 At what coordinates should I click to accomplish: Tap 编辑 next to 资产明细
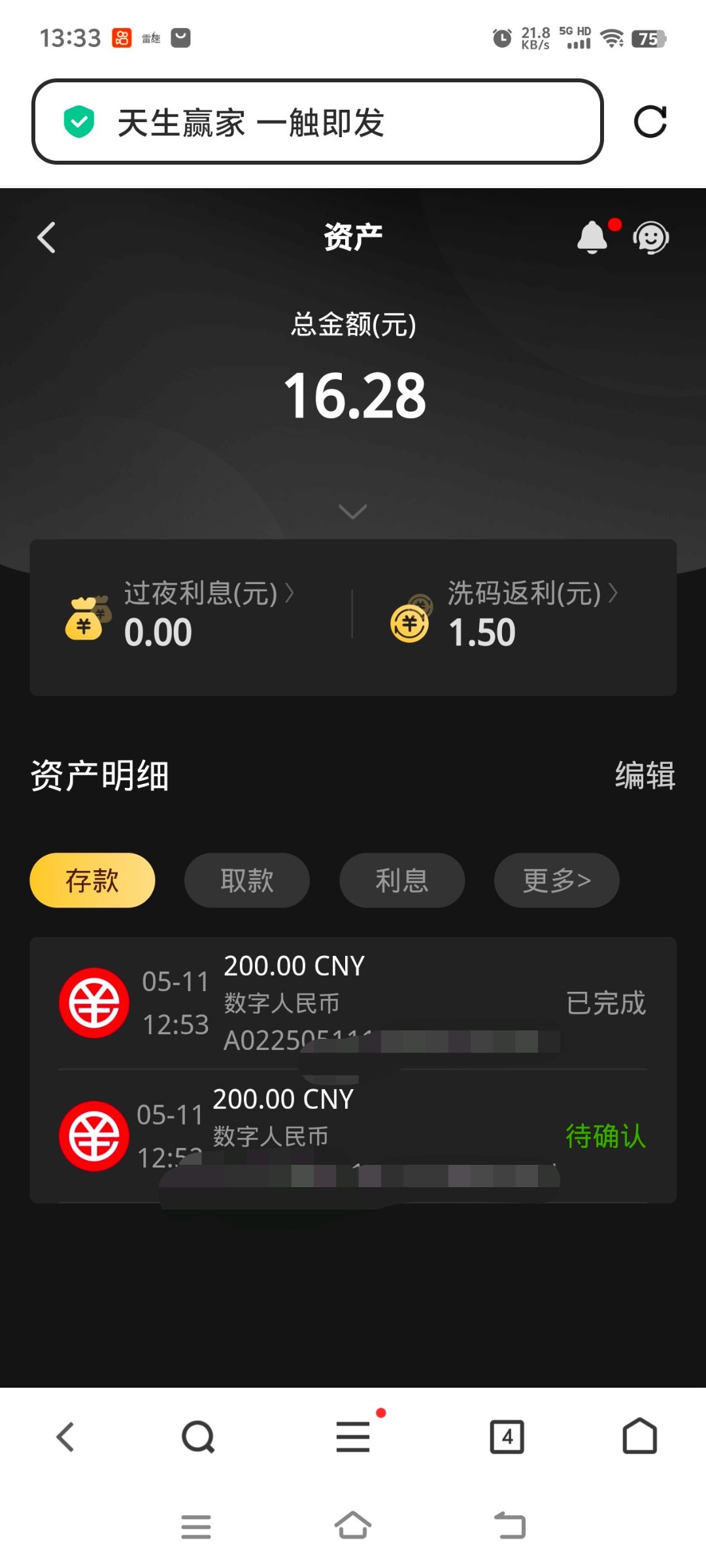645,776
